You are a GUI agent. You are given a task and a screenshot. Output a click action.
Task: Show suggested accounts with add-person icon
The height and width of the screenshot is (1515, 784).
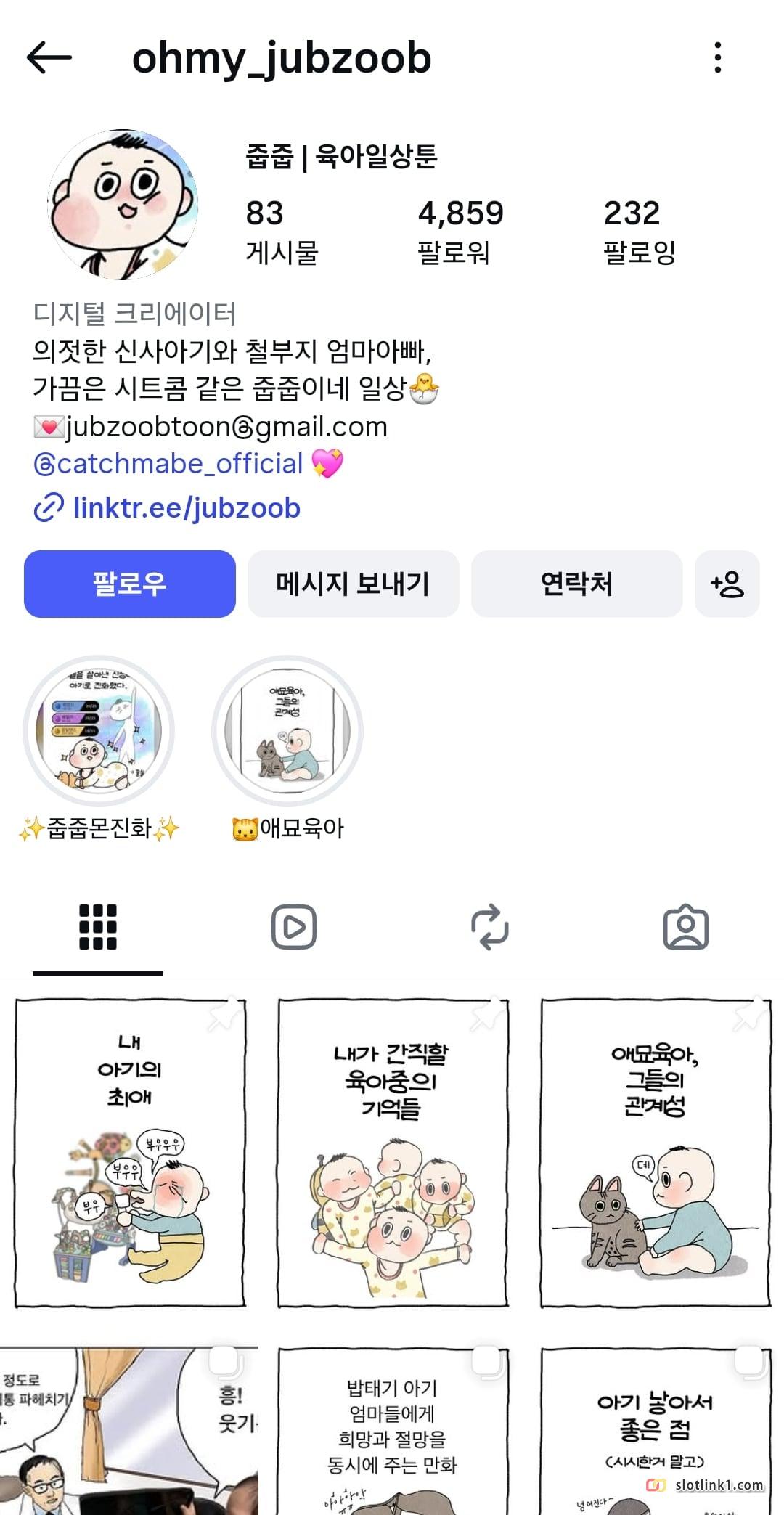pos(727,584)
